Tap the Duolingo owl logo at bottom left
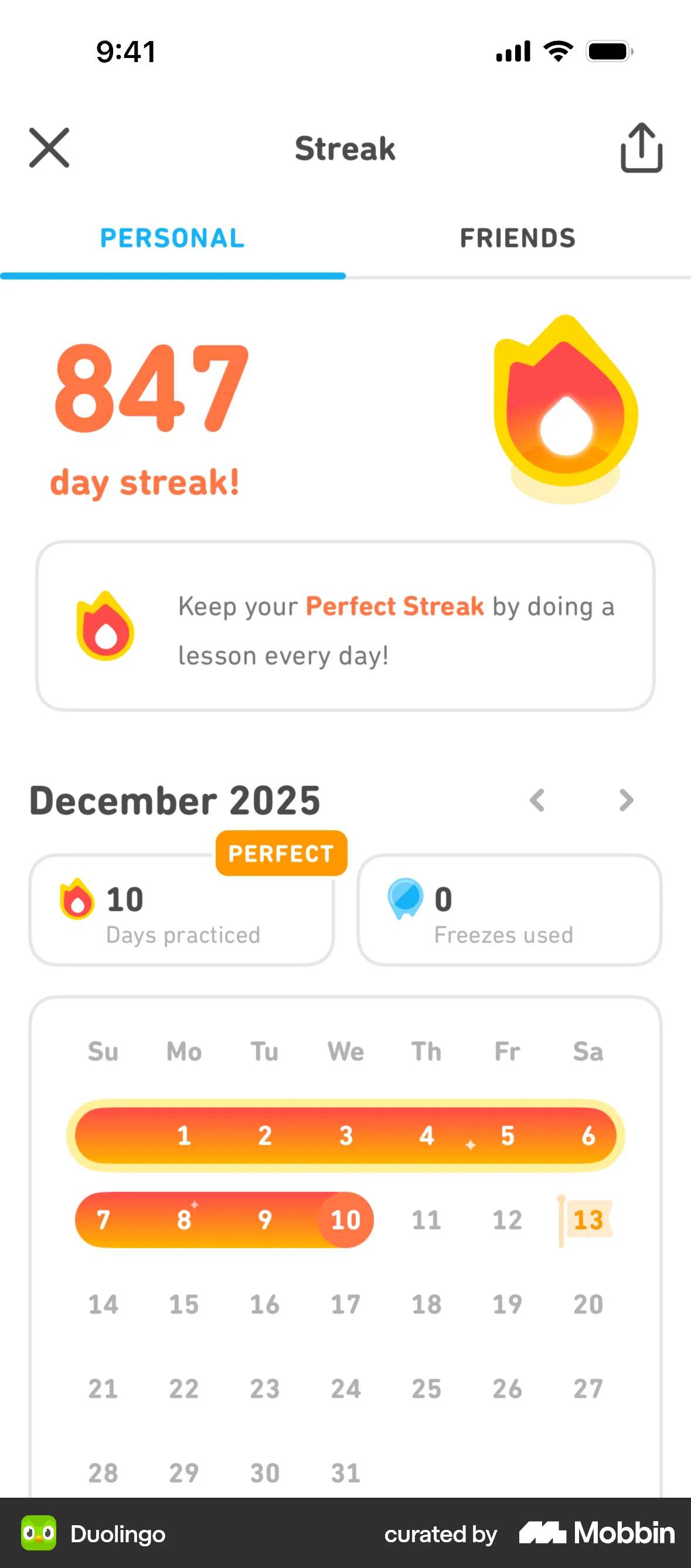691x1568 pixels. (x=39, y=1535)
